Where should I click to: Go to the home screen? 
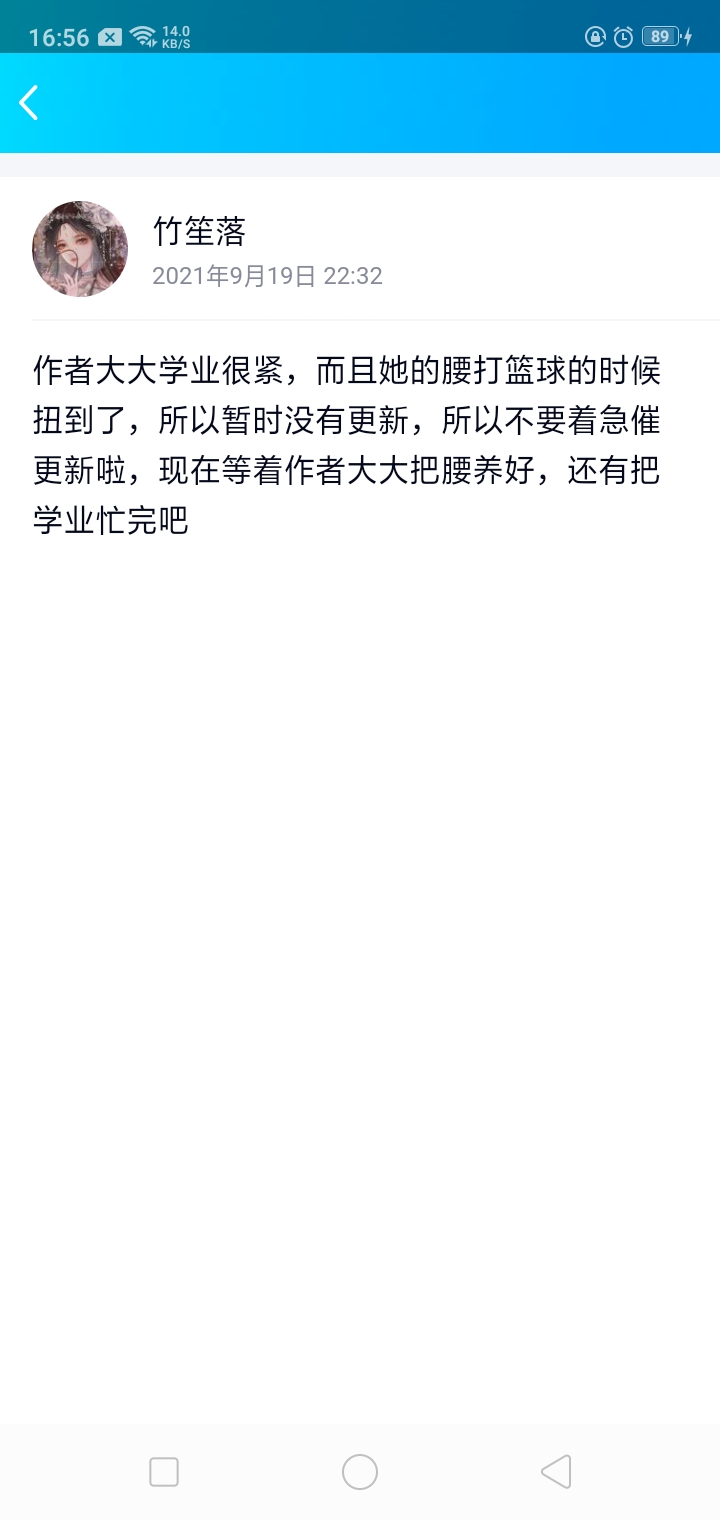pos(360,1472)
